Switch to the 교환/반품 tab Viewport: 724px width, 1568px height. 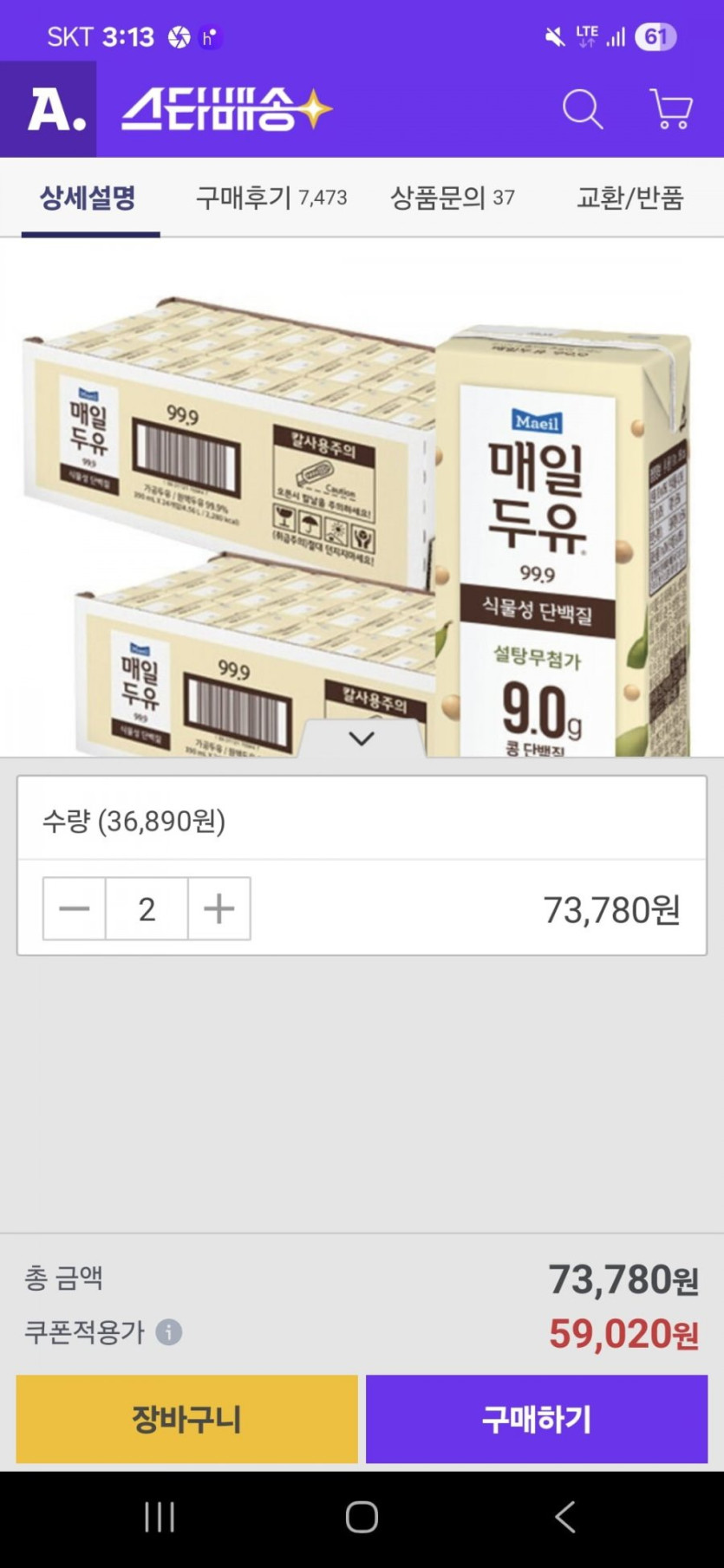coord(629,198)
